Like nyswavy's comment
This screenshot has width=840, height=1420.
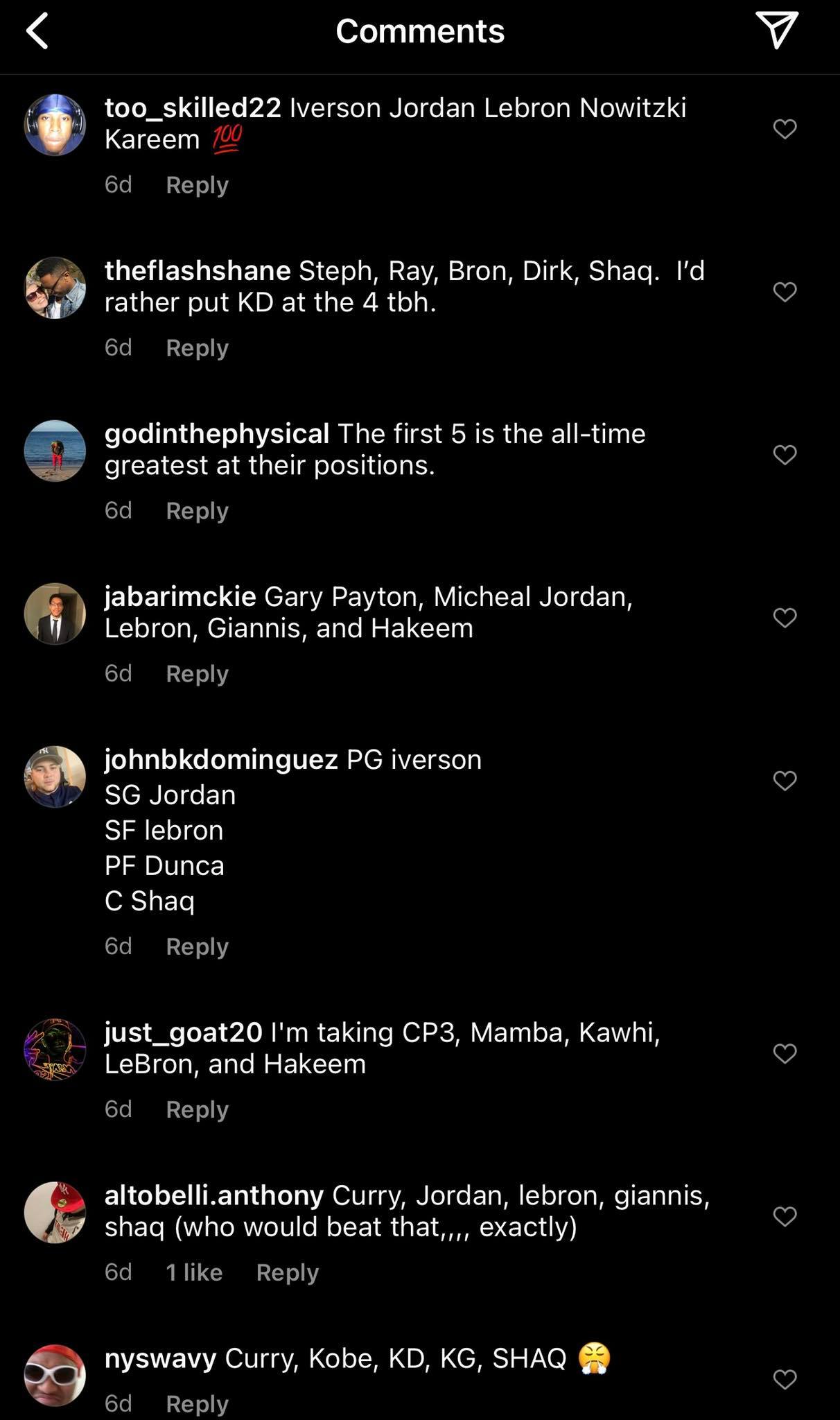785,1380
